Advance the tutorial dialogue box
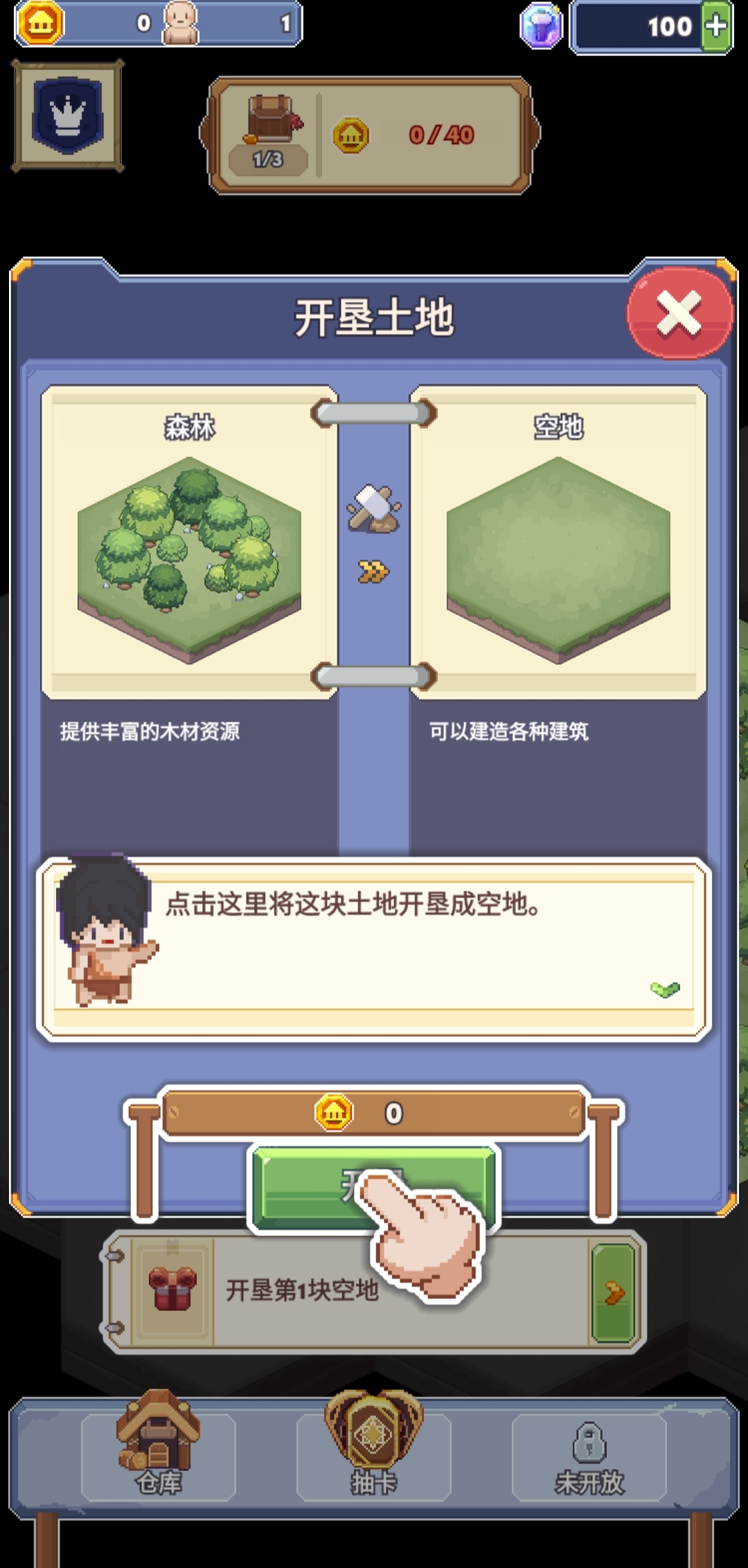This screenshot has height=1568, width=748. tap(374, 949)
